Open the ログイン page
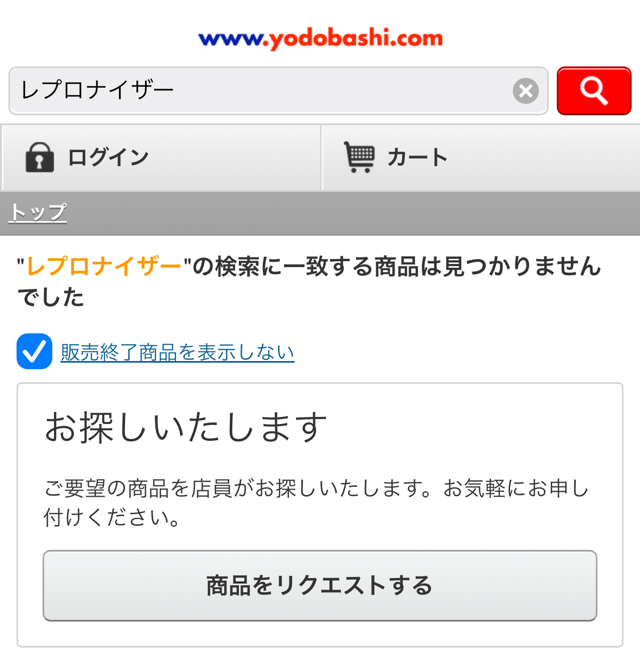This screenshot has width=640, height=657. 160,157
